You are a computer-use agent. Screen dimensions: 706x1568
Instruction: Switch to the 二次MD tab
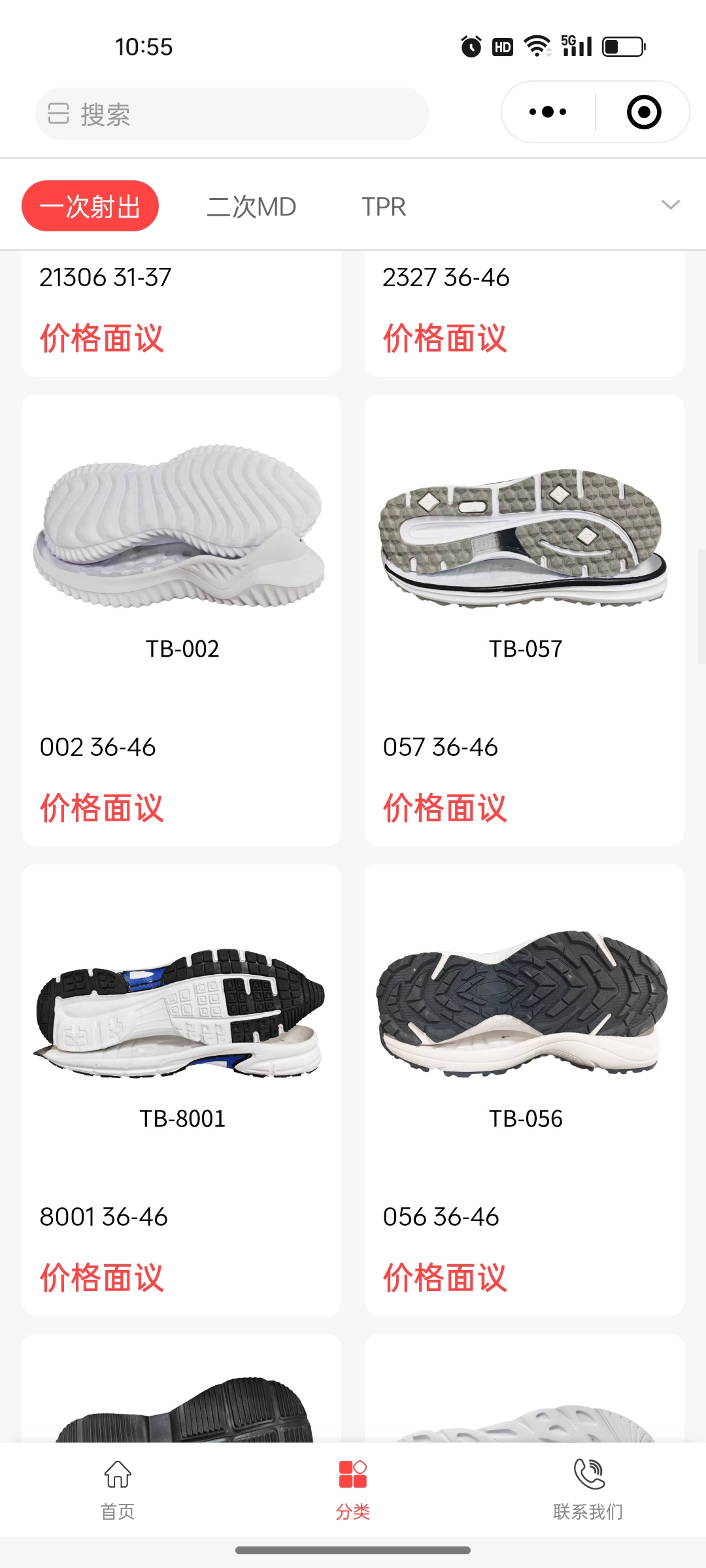coord(252,206)
